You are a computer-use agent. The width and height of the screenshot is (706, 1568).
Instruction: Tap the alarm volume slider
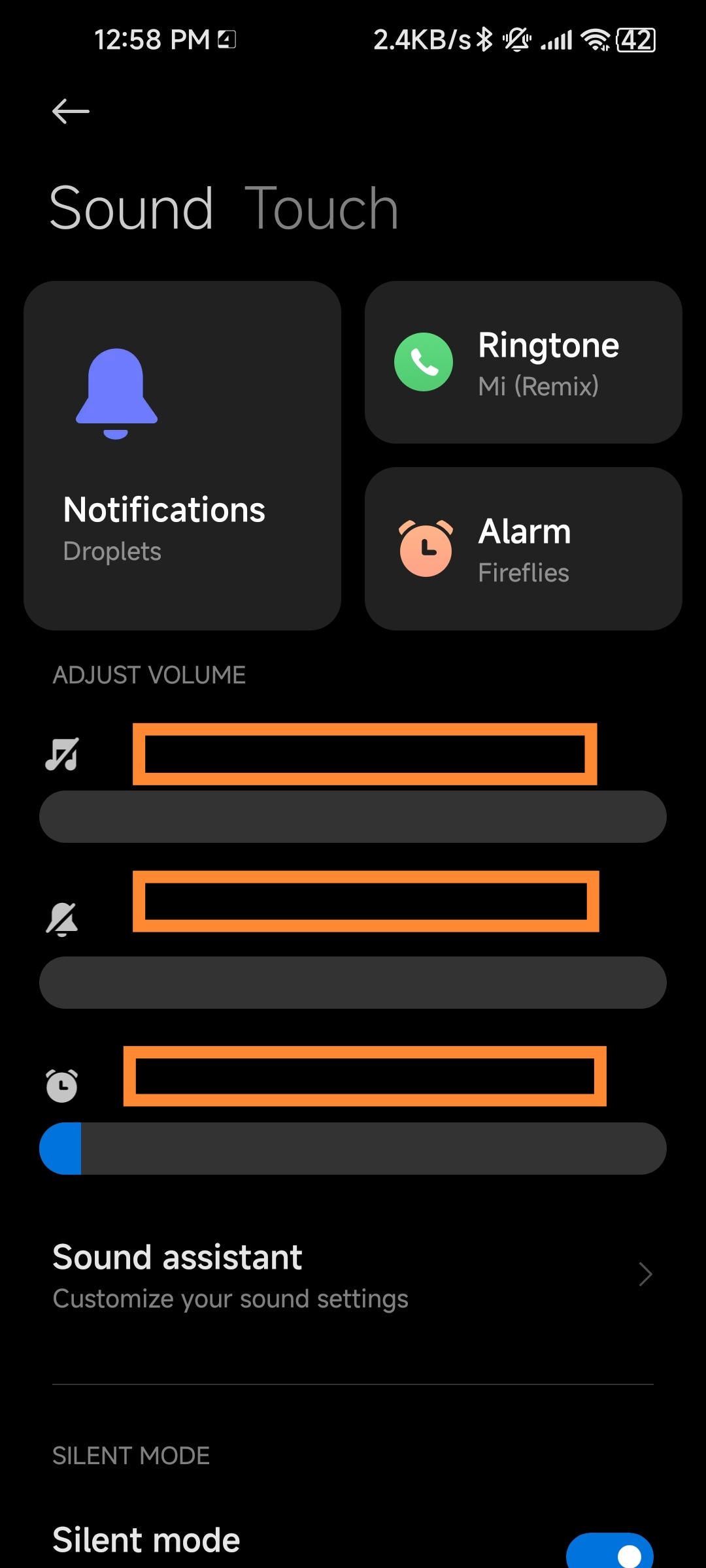click(x=353, y=1149)
